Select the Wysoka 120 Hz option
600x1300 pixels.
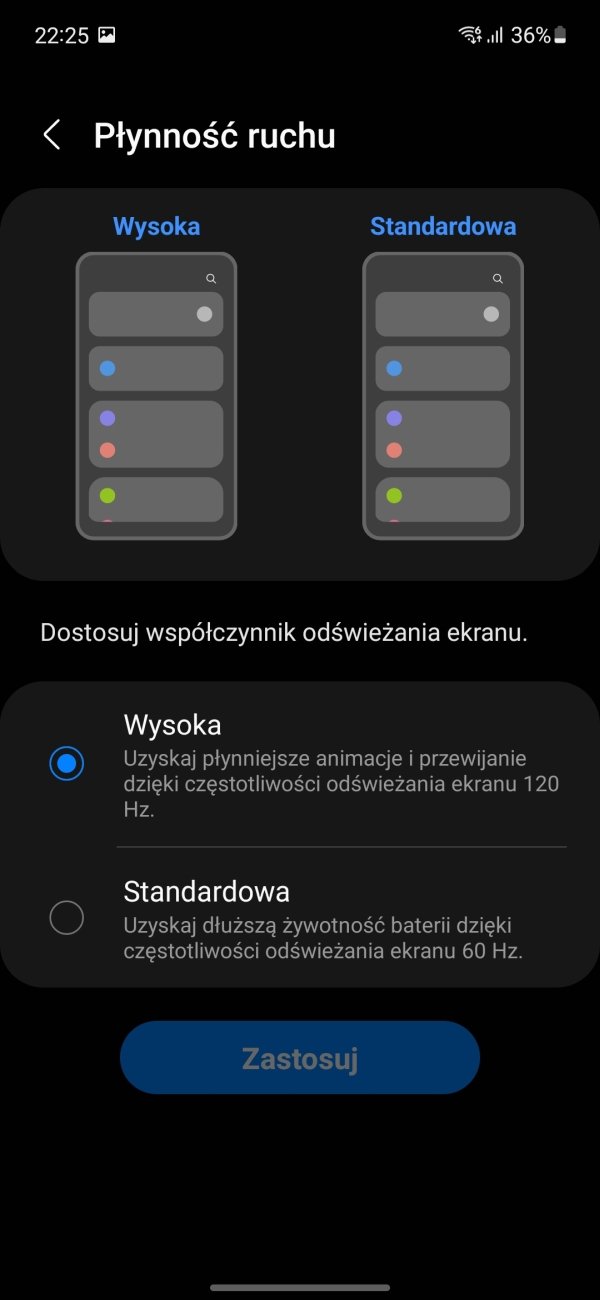coord(300,764)
